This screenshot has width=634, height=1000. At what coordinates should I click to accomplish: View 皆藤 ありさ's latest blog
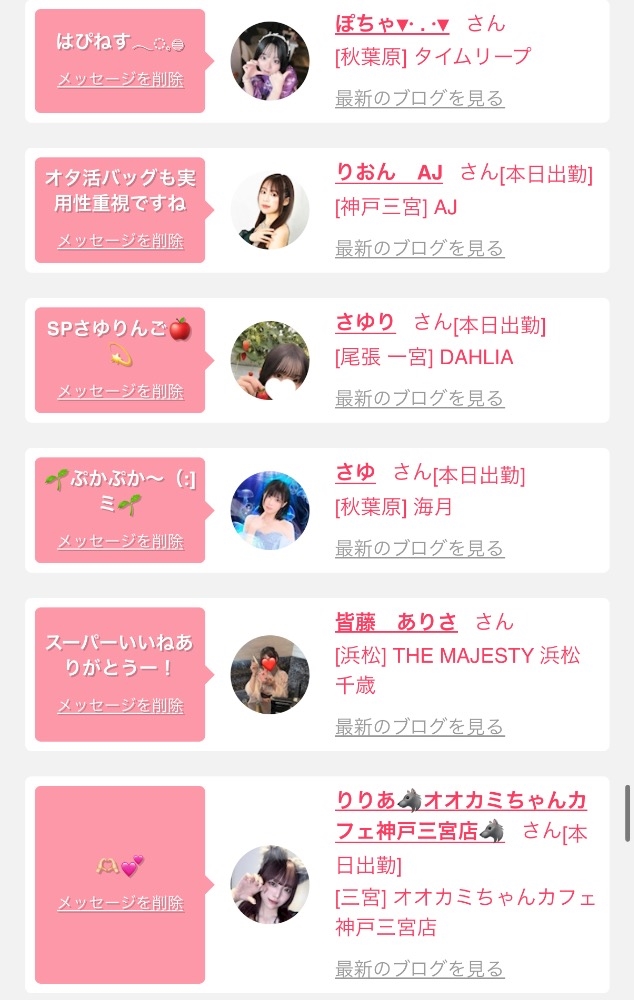click(x=420, y=726)
